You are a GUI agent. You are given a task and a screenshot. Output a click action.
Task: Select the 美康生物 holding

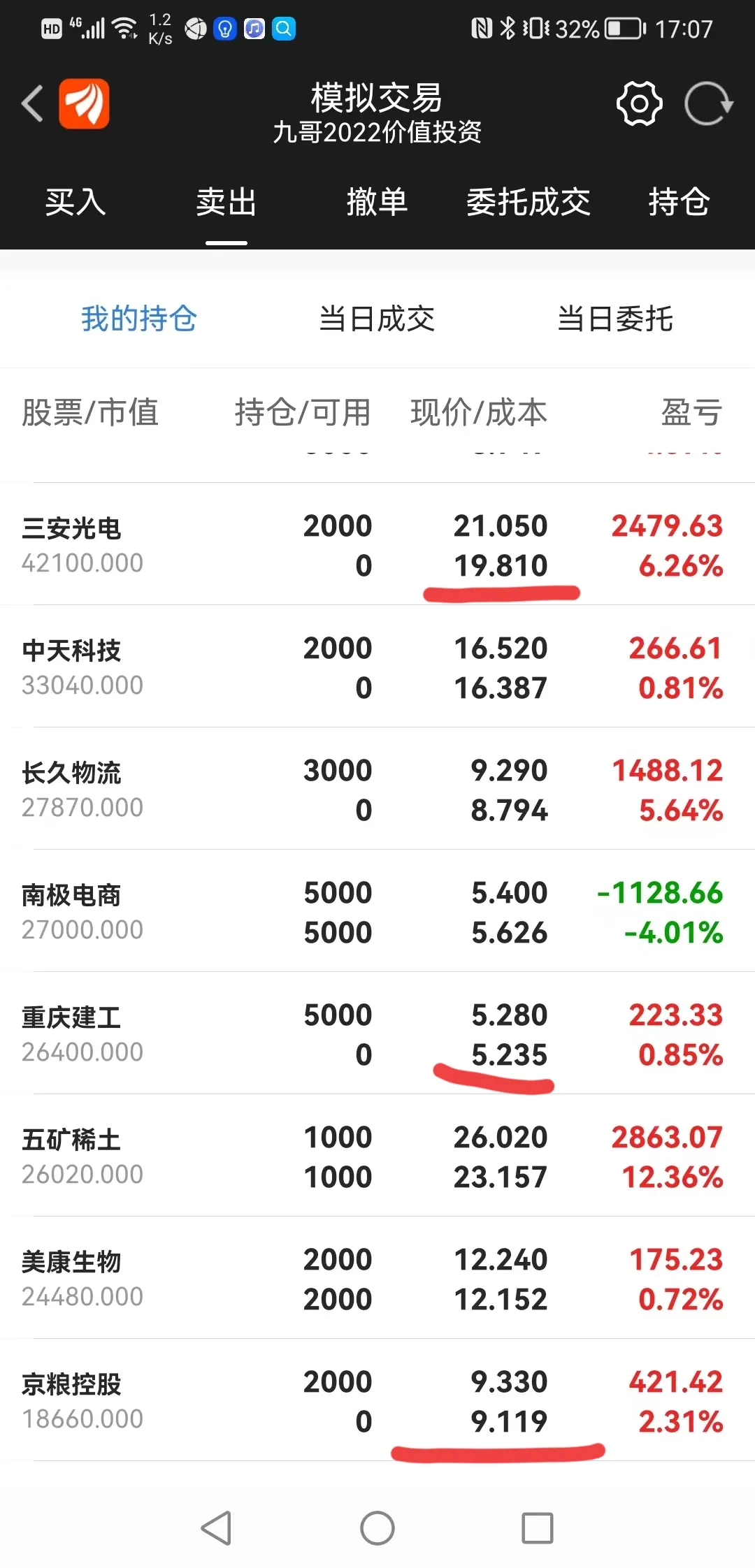pyautogui.click(x=377, y=1278)
